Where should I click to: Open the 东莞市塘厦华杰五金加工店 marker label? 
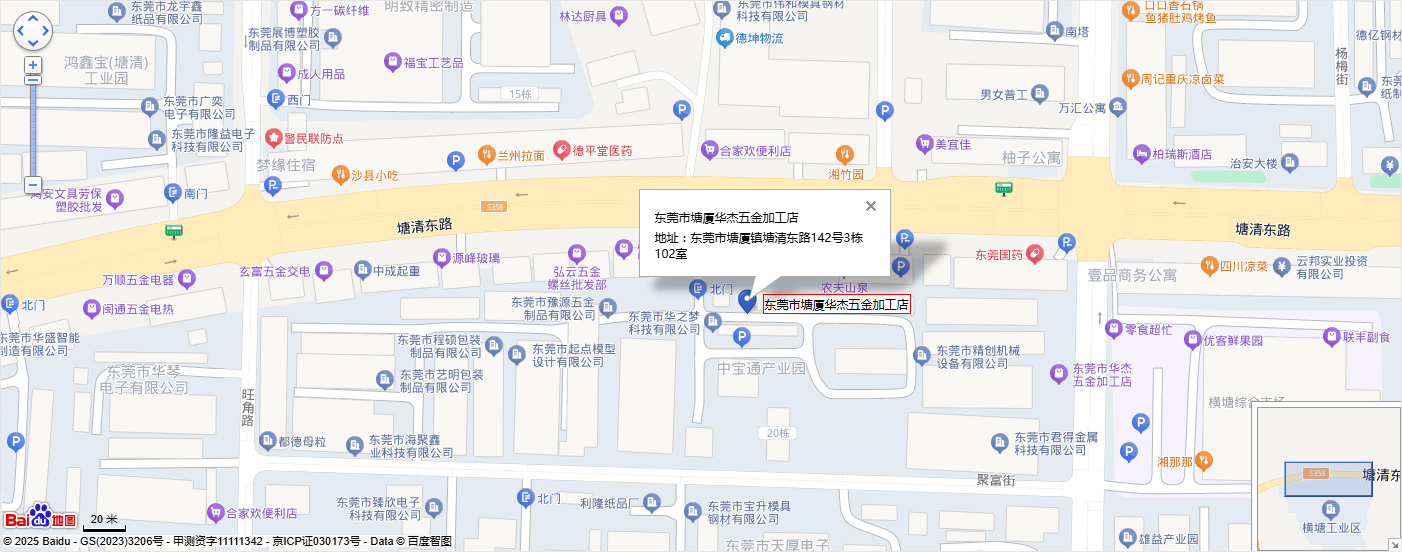point(837,305)
